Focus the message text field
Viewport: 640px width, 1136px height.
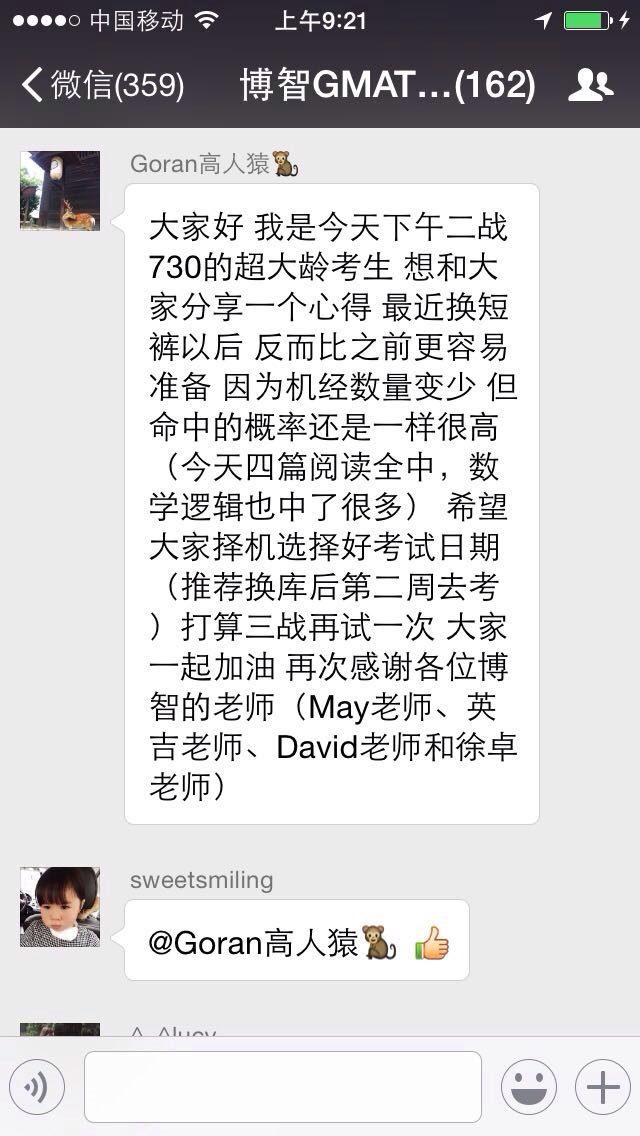(x=283, y=1086)
